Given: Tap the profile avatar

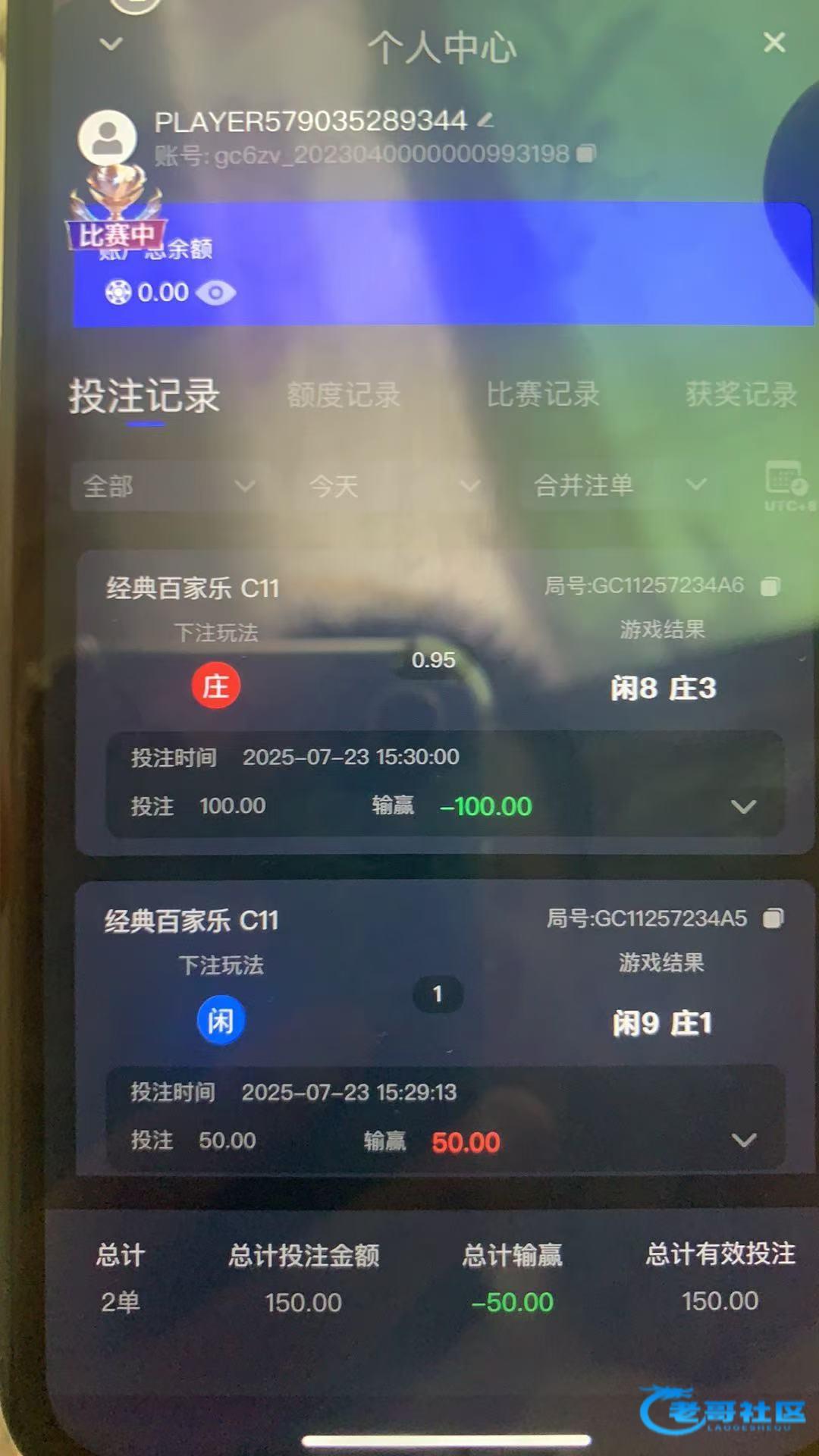Looking at the screenshot, I should click(108, 139).
